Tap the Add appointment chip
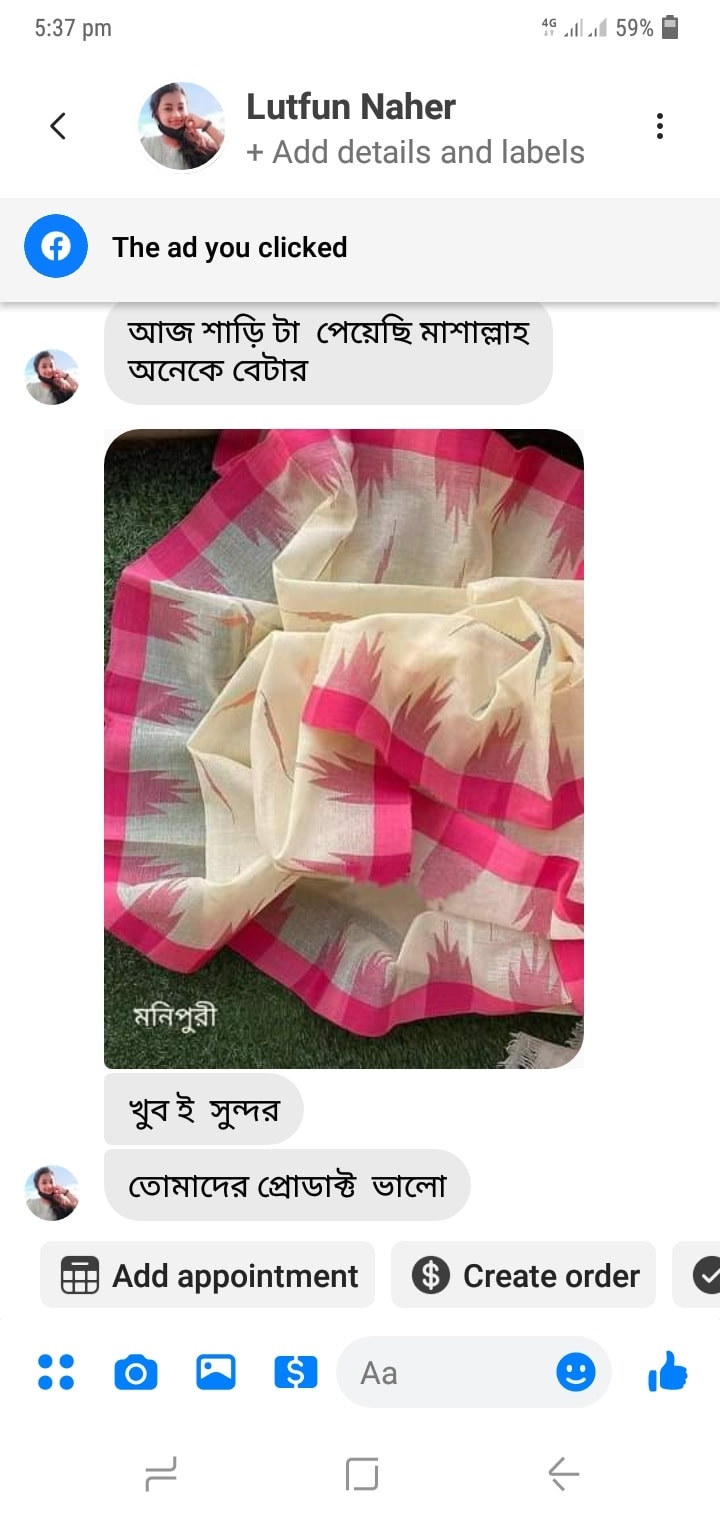This screenshot has width=720, height=1520. coord(208,1276)
